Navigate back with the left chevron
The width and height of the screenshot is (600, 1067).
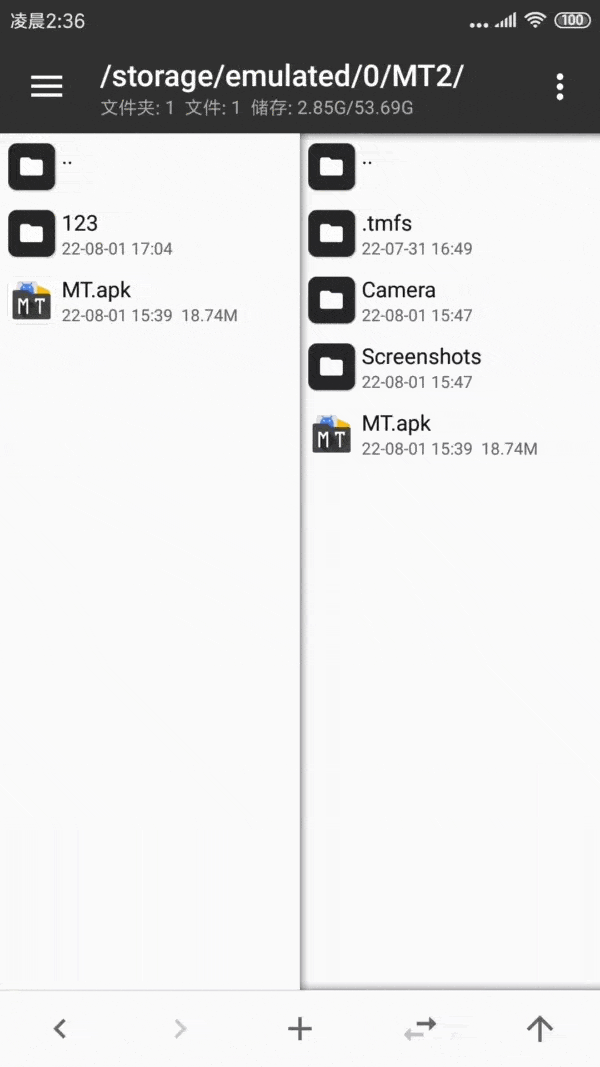point(60,1028)
